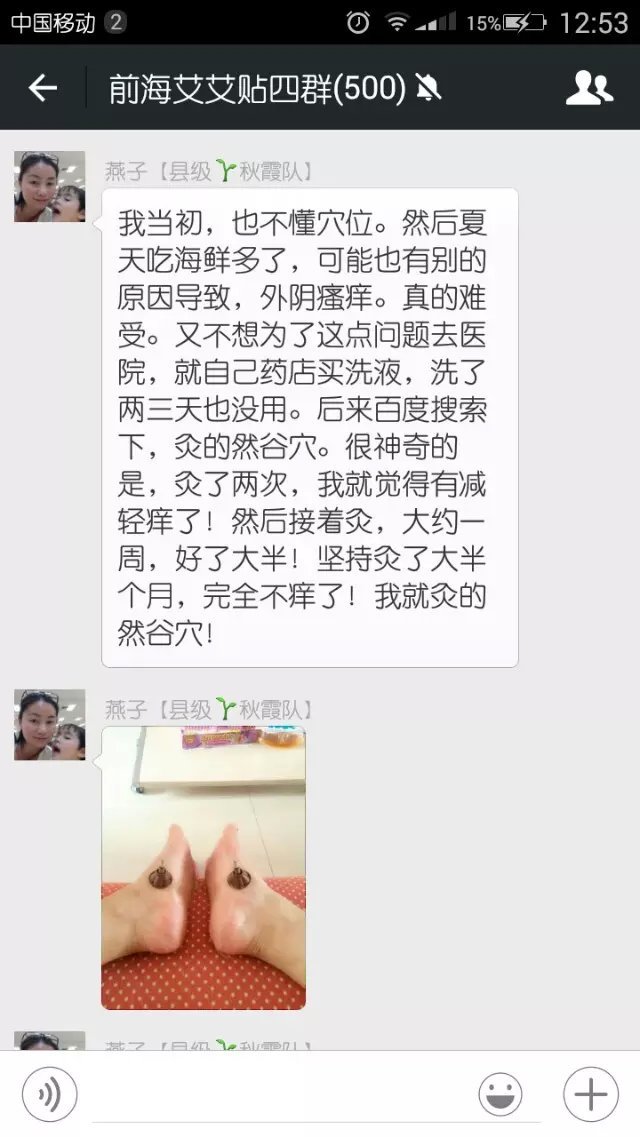Open 燕子's avatar beside the text message

(x=50, y=187)
